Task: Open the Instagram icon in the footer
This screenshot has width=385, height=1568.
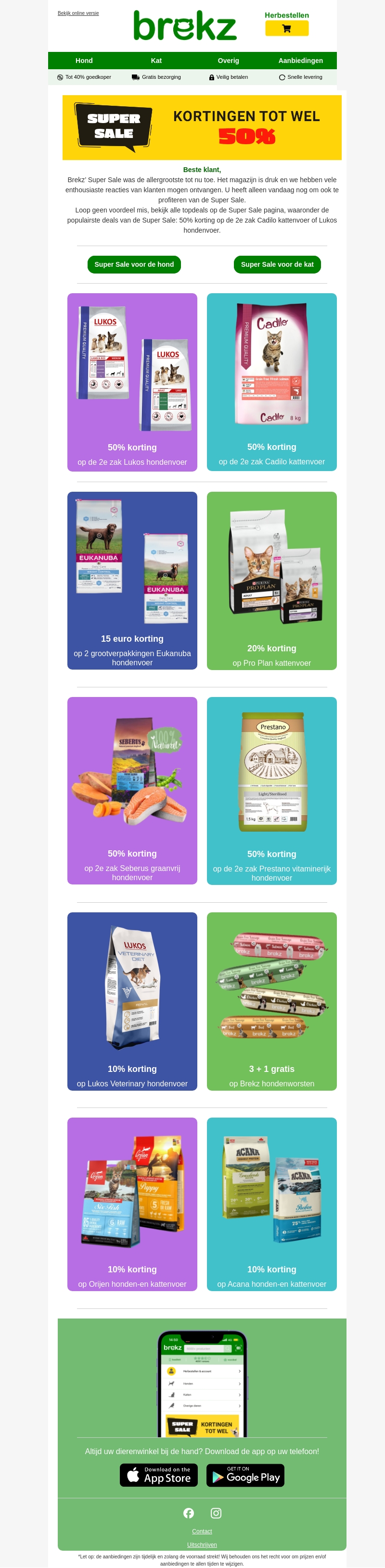Action: tap(216, 1512)
